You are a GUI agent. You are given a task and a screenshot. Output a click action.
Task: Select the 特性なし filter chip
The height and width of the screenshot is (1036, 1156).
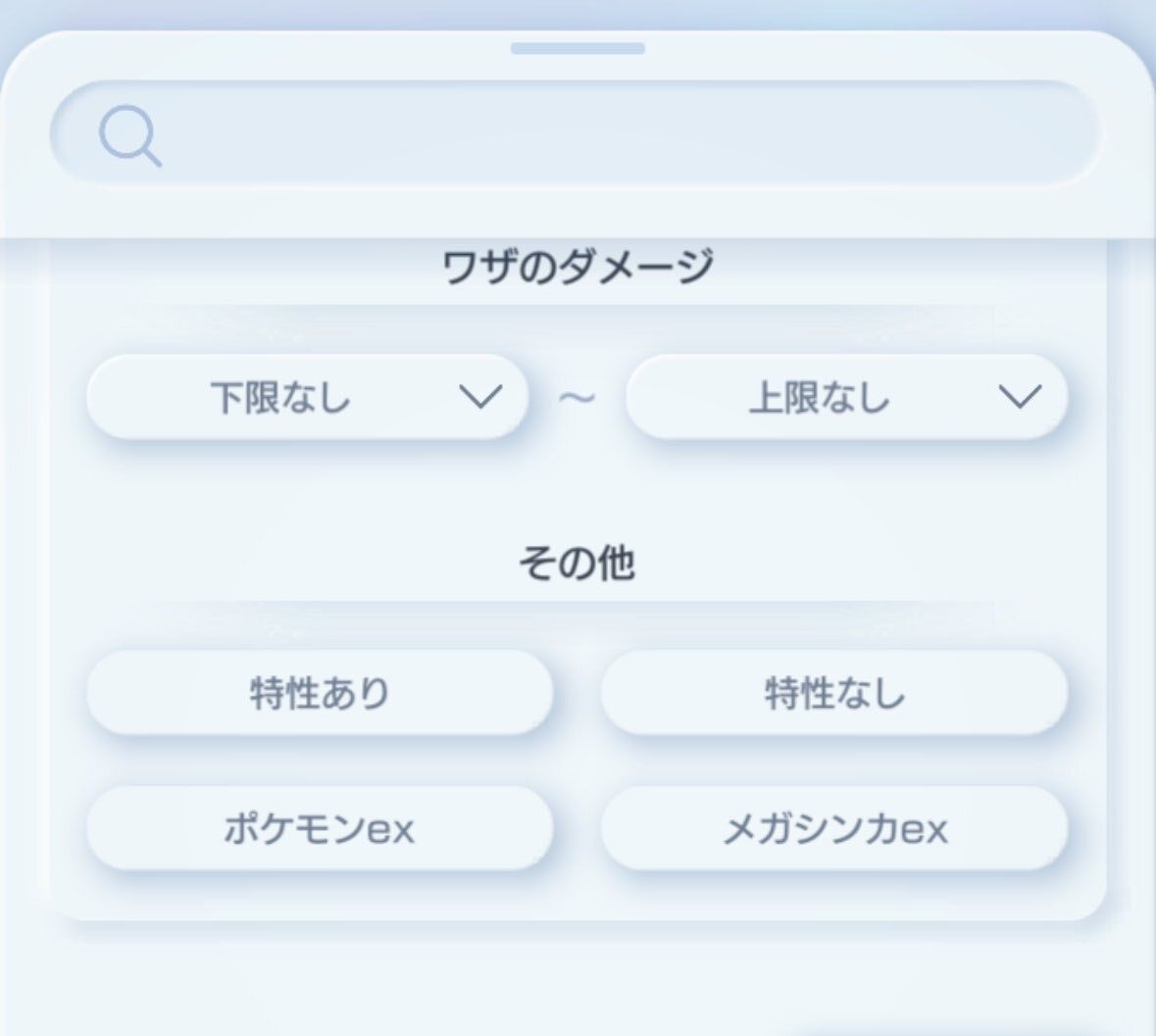(833, 693)
